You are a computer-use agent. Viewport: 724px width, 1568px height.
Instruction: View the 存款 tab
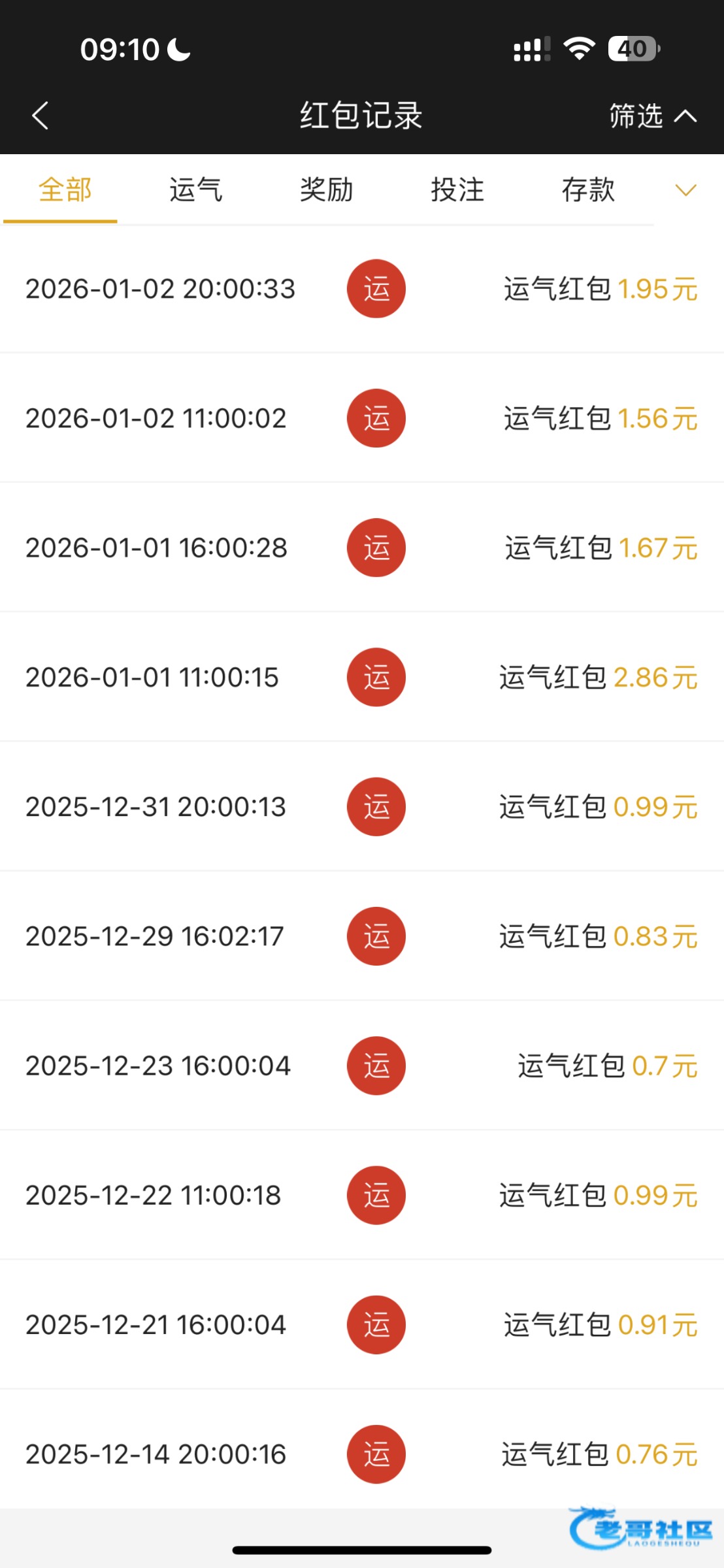tap(587, 190)
